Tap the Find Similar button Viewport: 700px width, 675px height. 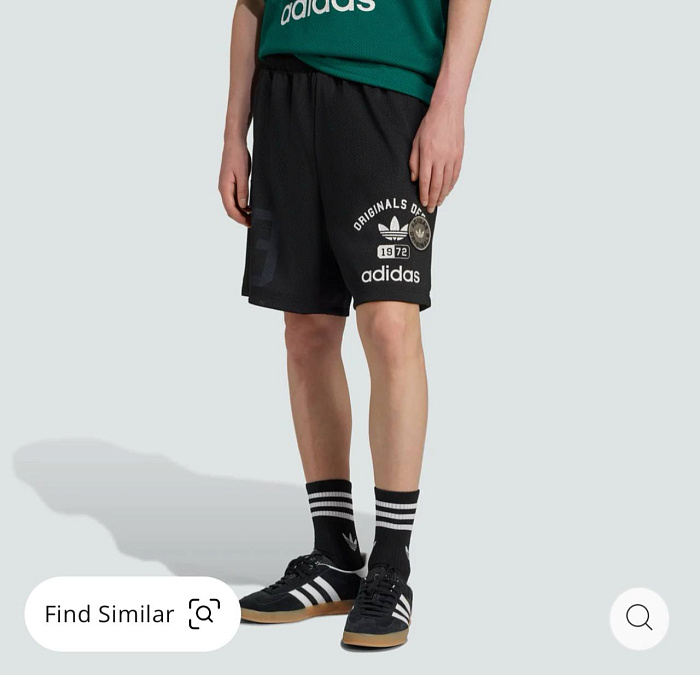tap(132, 614)
